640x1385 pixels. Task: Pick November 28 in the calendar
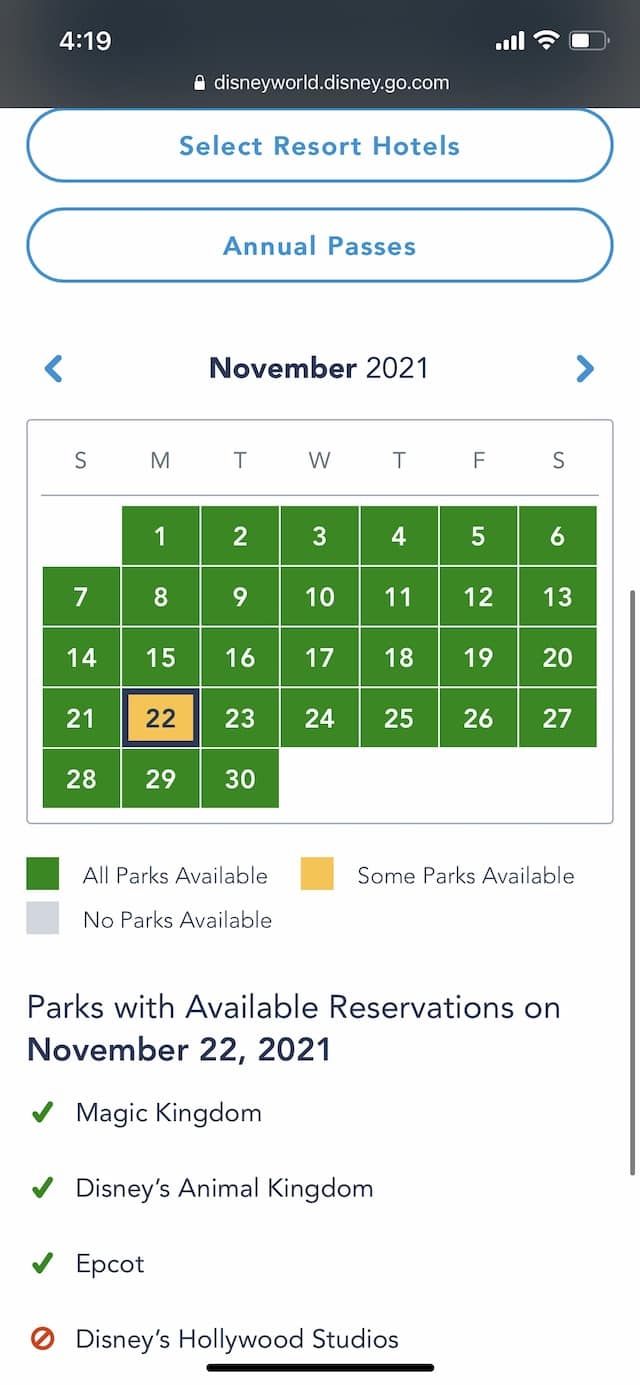click(x=81, y=779)
